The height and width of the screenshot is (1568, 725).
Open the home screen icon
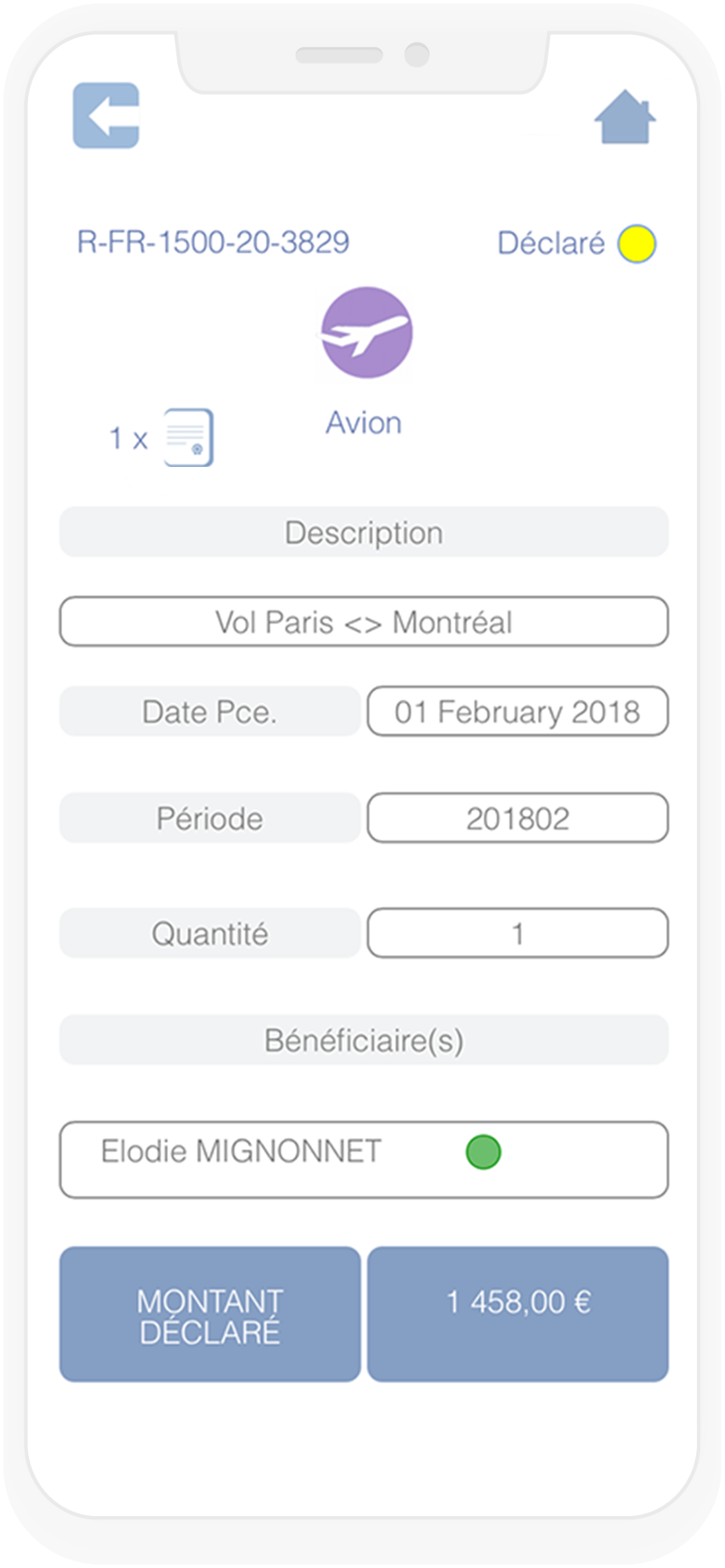(x=625, y=116)
